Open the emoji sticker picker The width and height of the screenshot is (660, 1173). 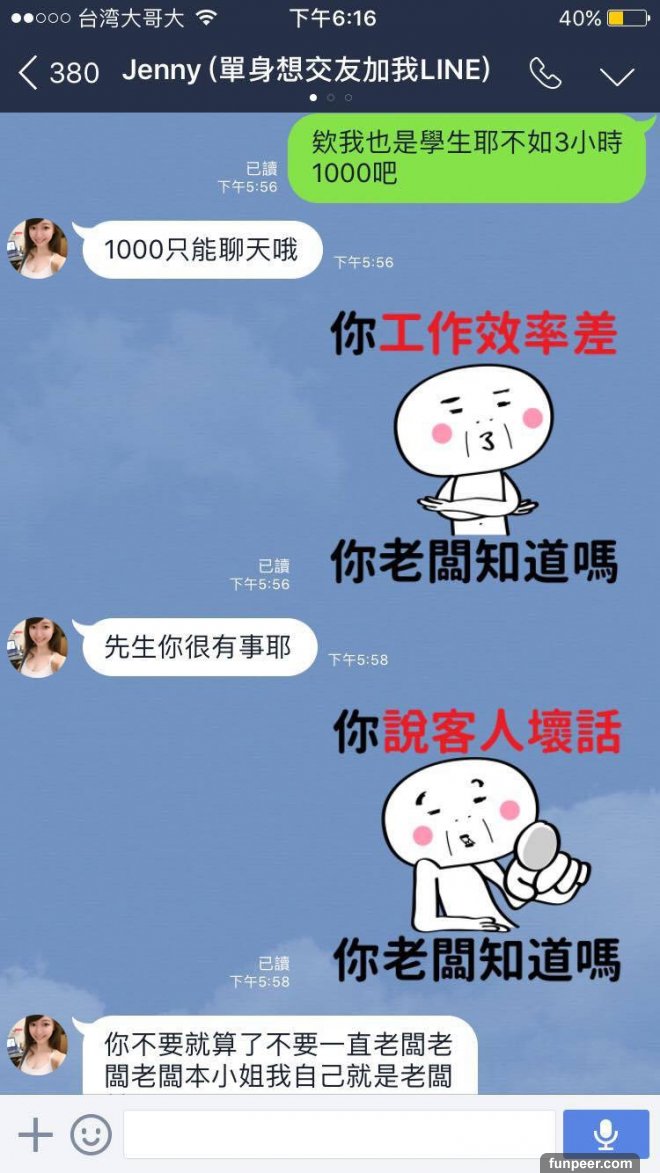tap(90, 1134)
